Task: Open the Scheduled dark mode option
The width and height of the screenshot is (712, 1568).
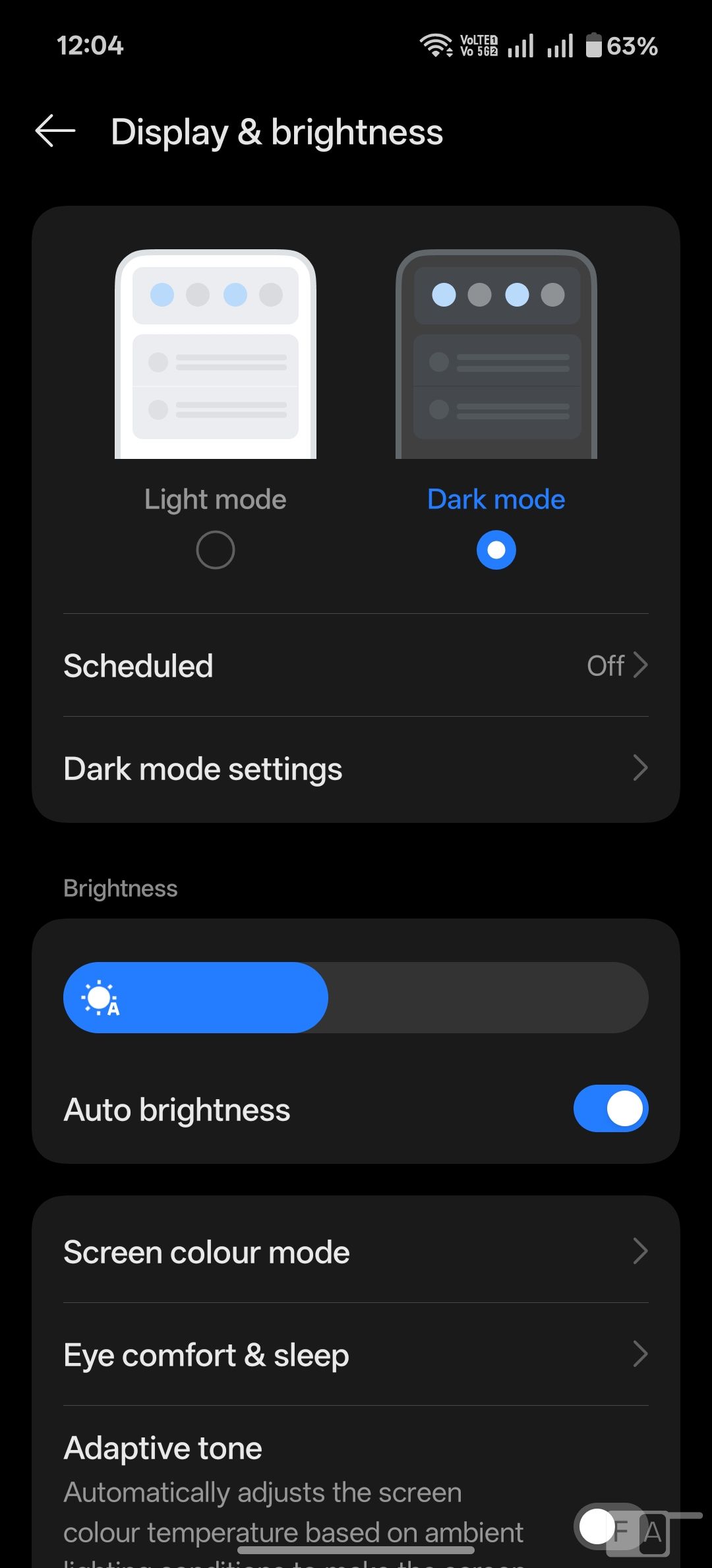Action: pyautogui.click(x=356, y=665)
